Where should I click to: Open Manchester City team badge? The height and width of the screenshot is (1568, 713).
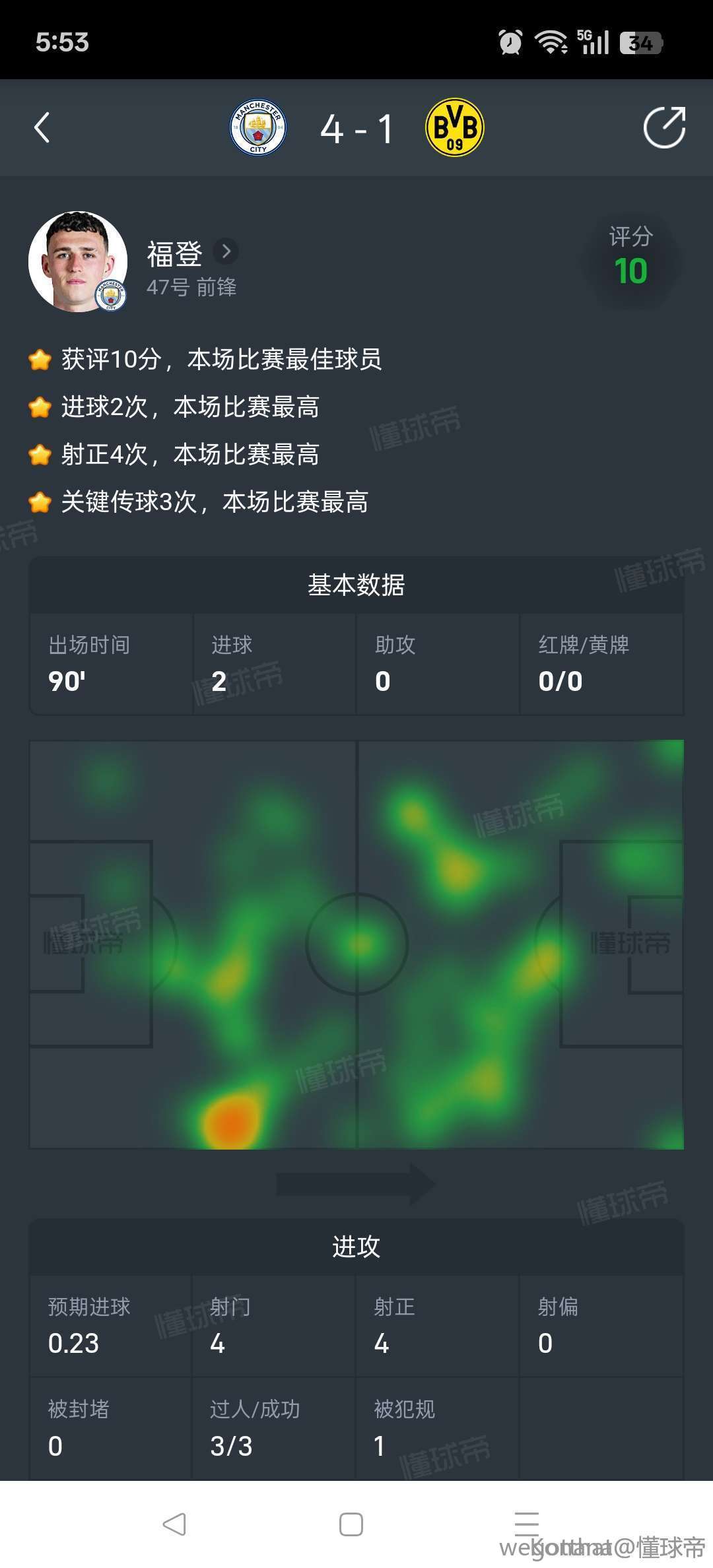(258, 127)
